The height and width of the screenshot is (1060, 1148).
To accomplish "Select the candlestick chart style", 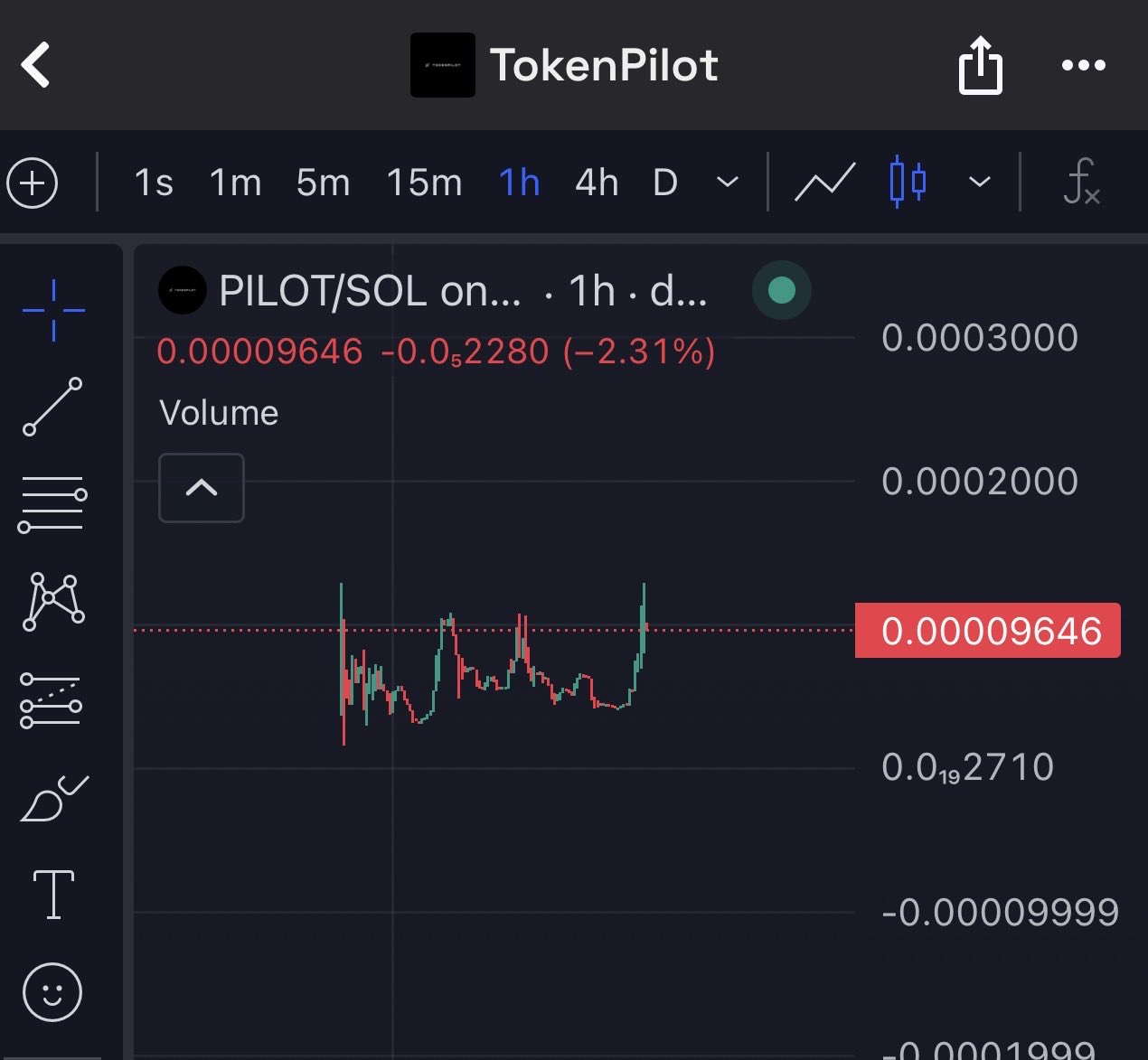I will tap(908, 183).
